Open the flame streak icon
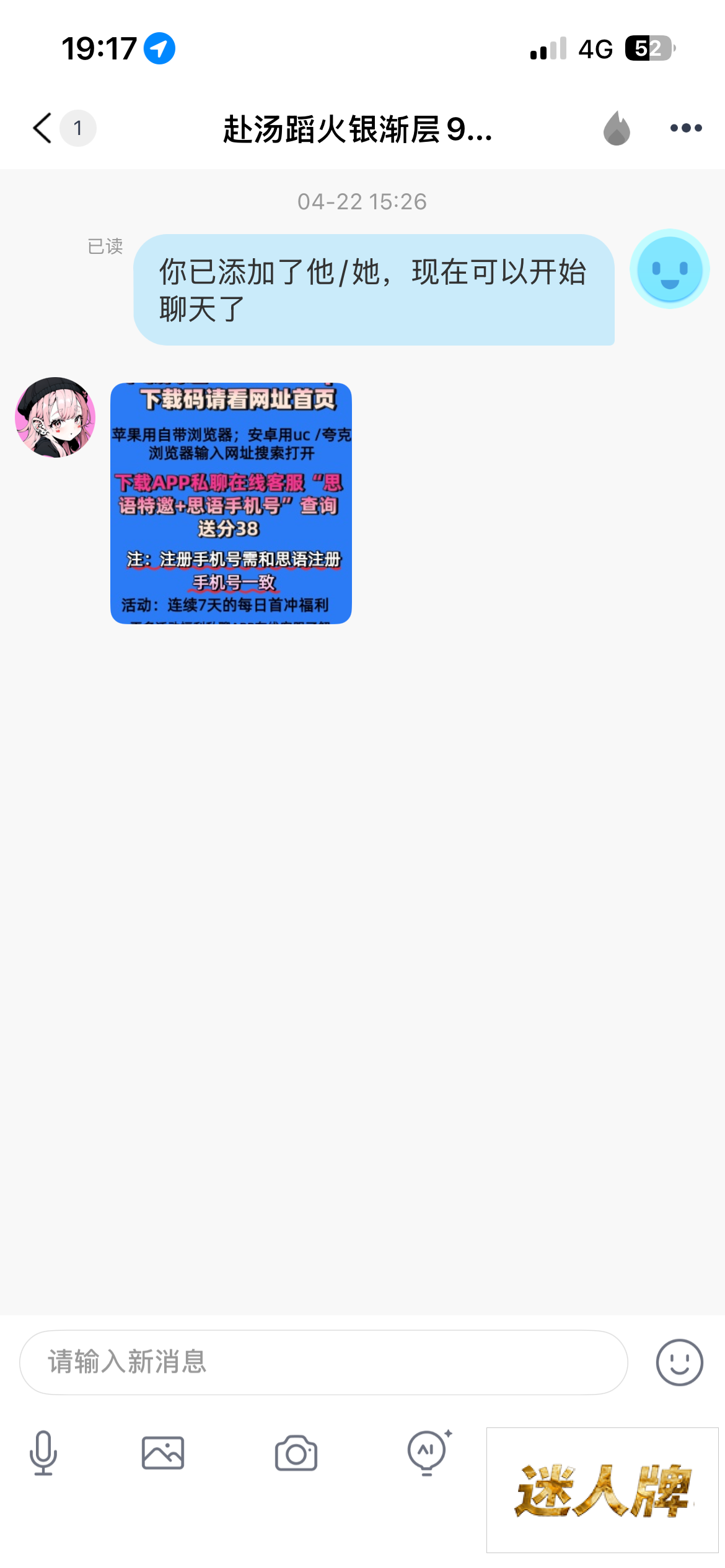 (x=617, y=128)
